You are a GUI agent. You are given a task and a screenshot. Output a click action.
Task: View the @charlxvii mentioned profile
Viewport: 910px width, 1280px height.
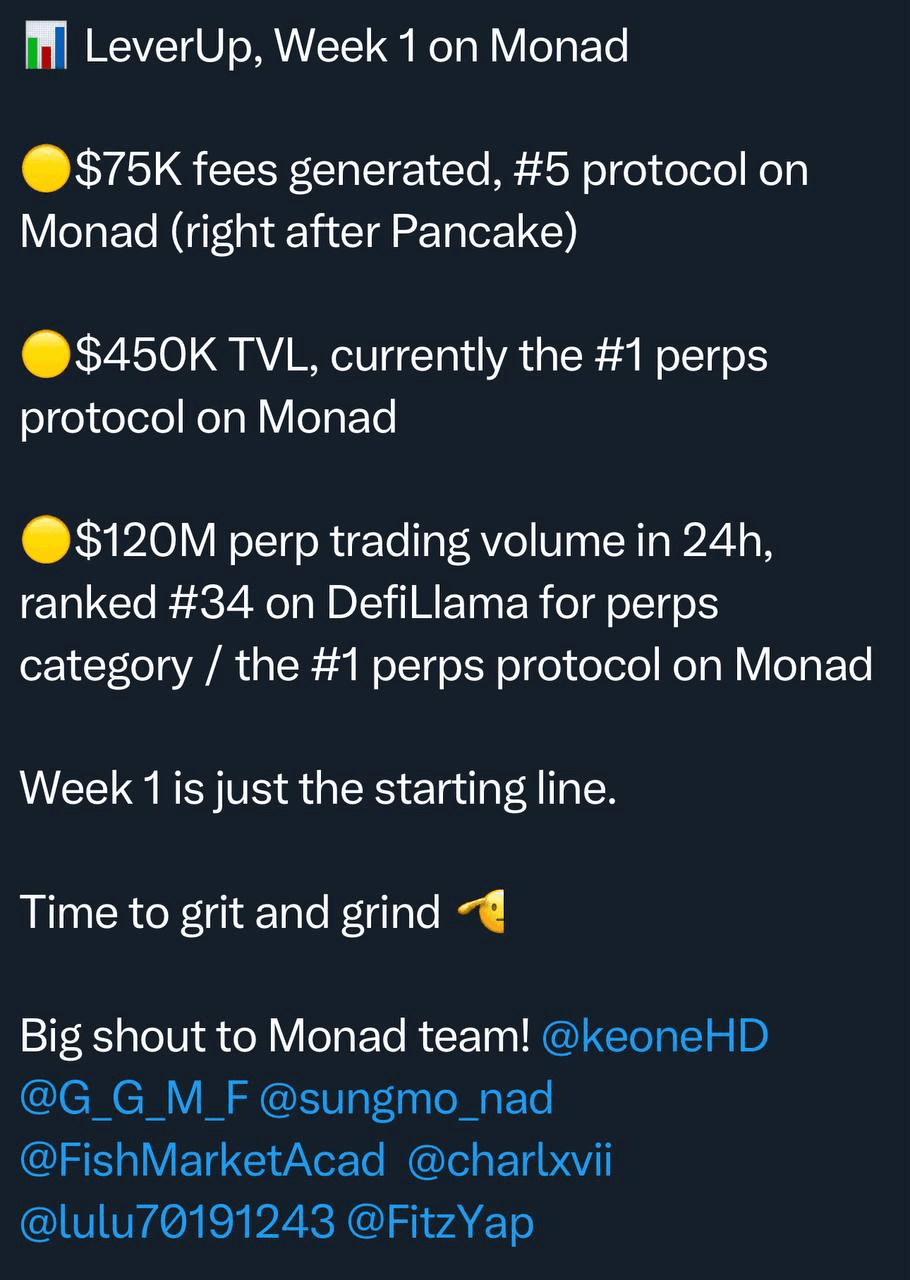click(x=510, y=1160)
